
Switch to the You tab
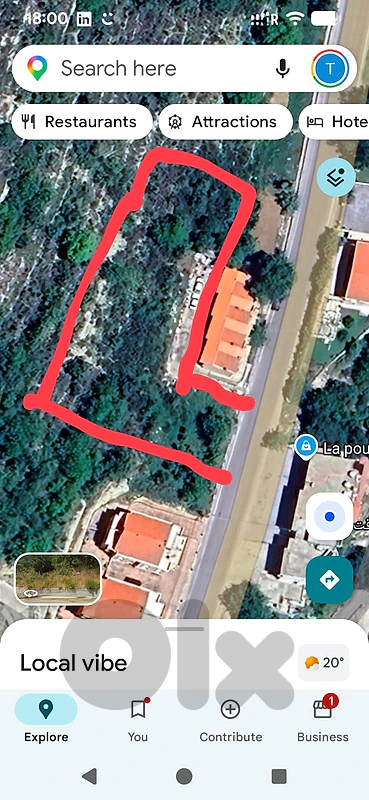point(138,719)
